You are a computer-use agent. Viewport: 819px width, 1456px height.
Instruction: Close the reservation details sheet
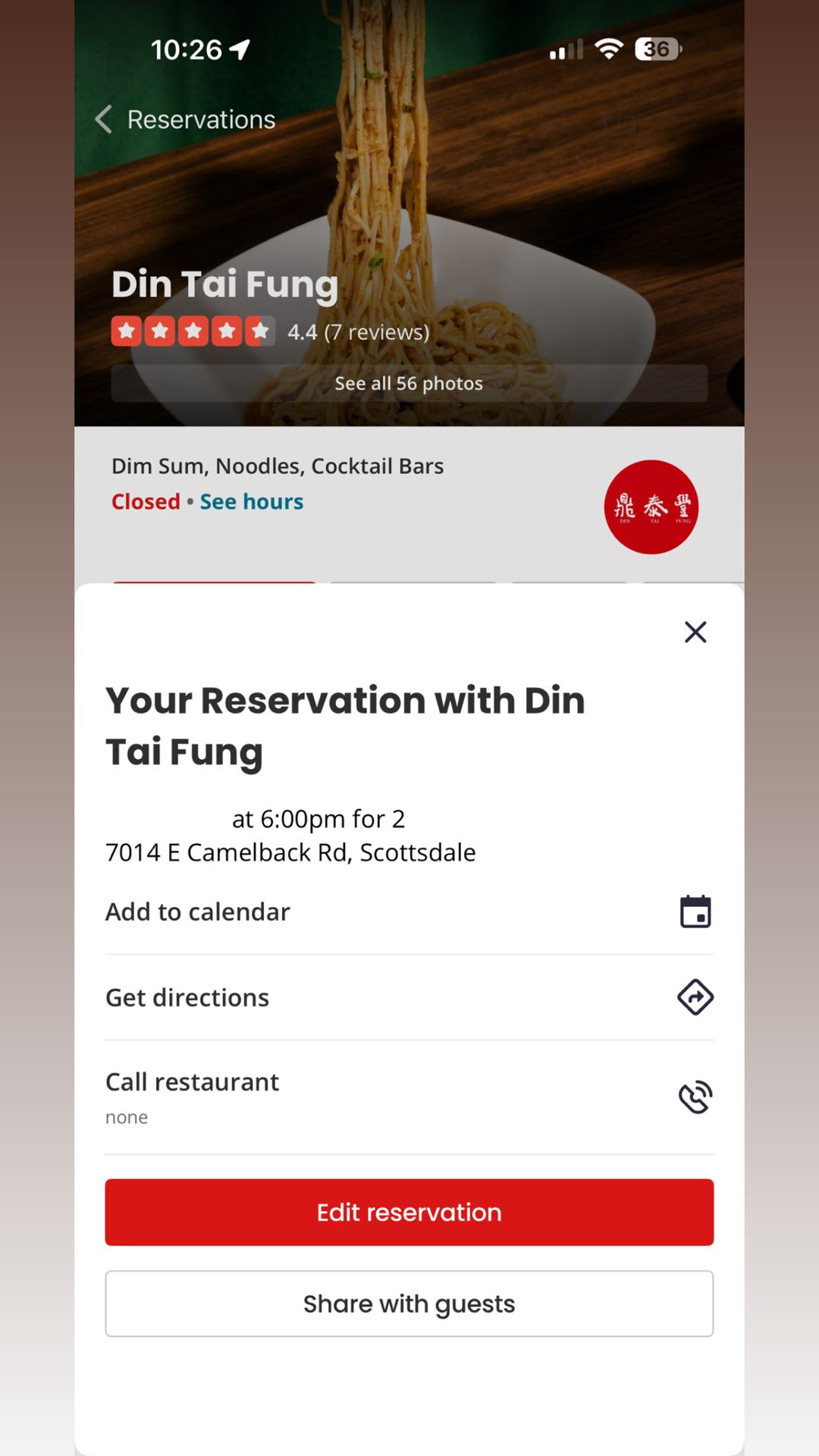click(695, 632)
